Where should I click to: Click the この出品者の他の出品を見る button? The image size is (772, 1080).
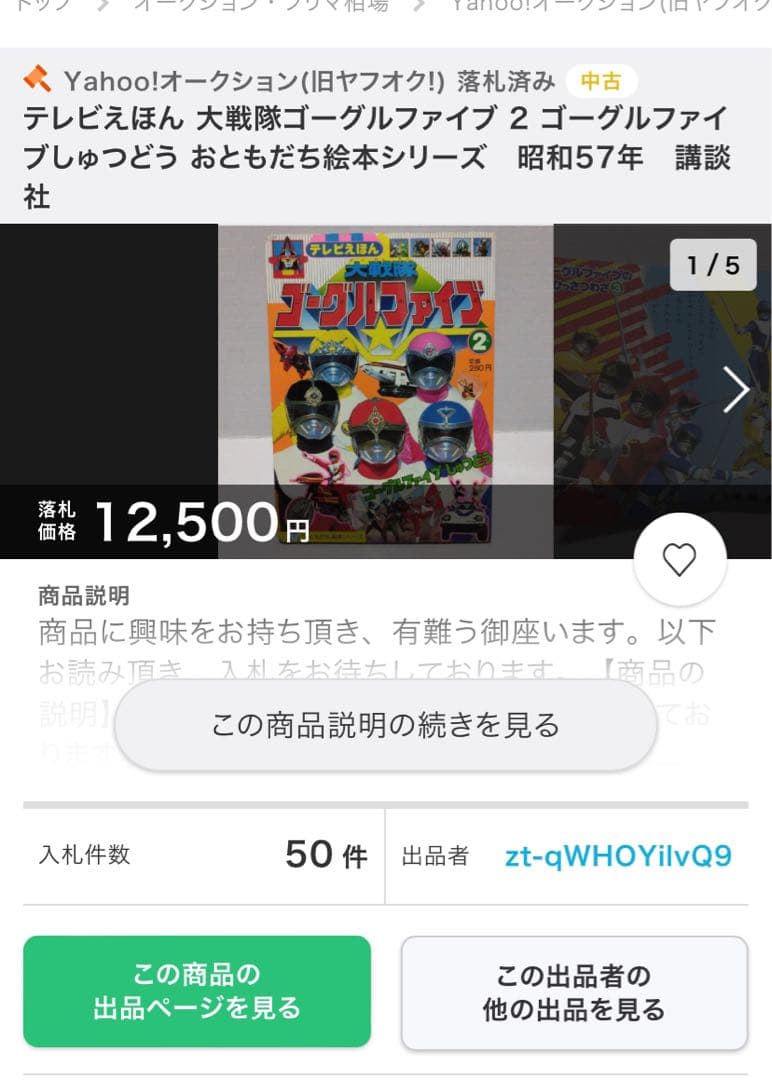pos(576,992)
